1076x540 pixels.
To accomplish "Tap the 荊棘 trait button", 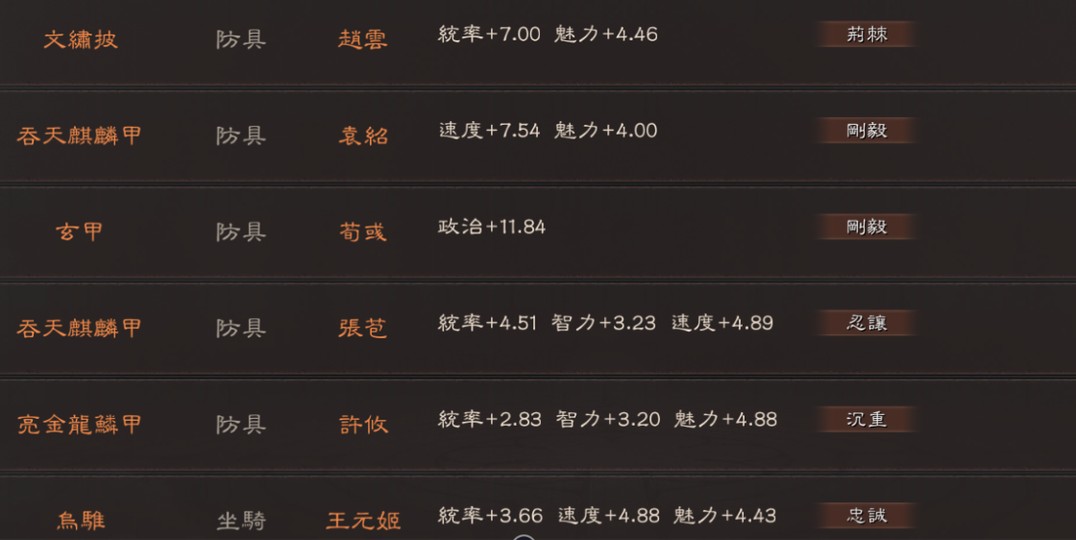I will (x=866, y=35).
